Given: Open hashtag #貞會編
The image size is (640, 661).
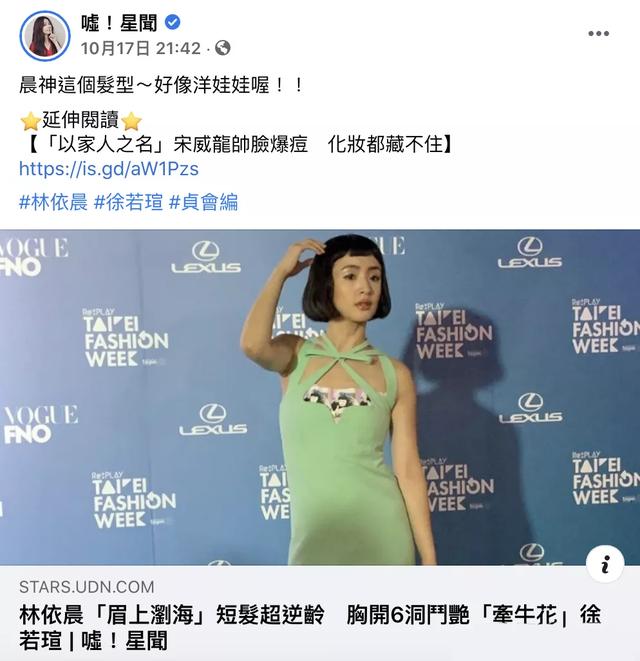Looking at the screenshot, I should 203,202.
